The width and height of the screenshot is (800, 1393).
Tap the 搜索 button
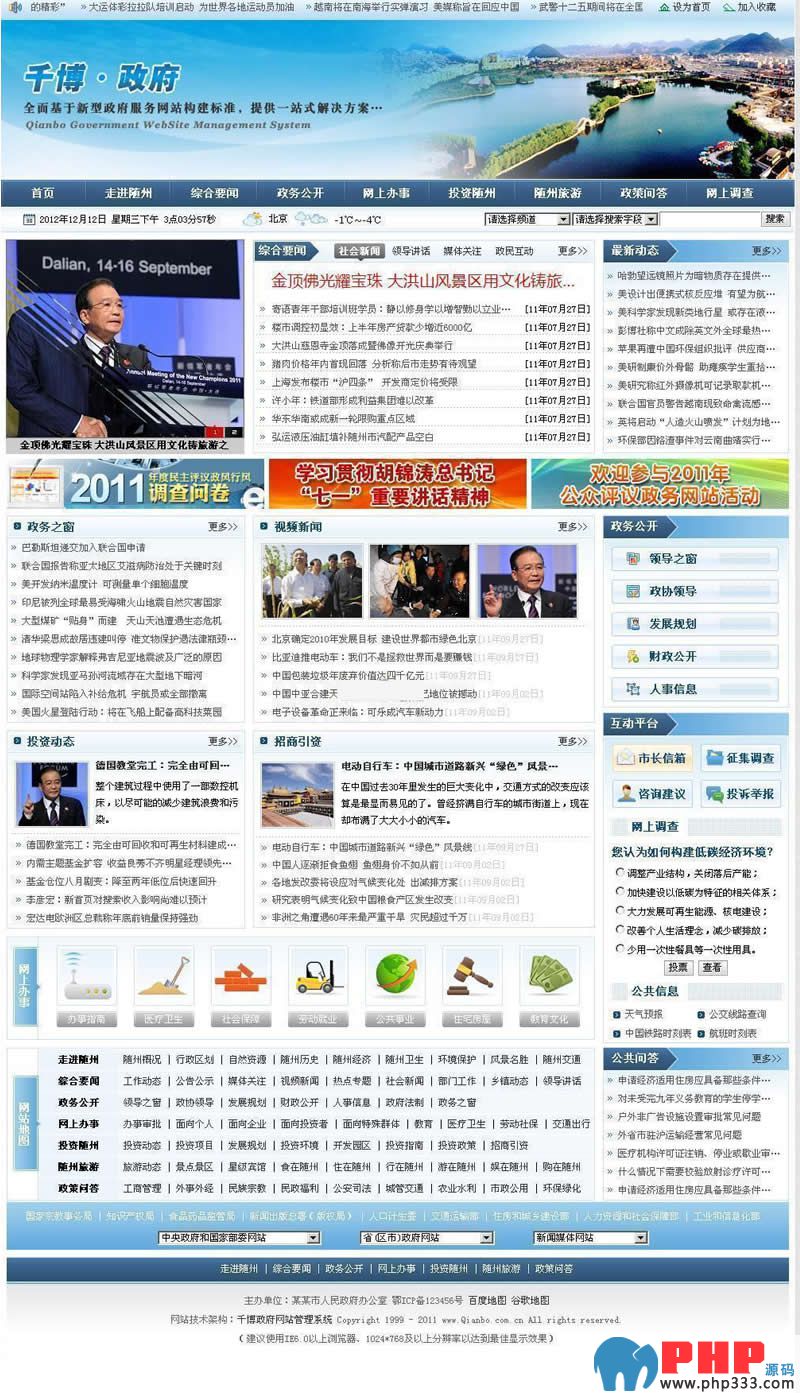coord(775,219)
